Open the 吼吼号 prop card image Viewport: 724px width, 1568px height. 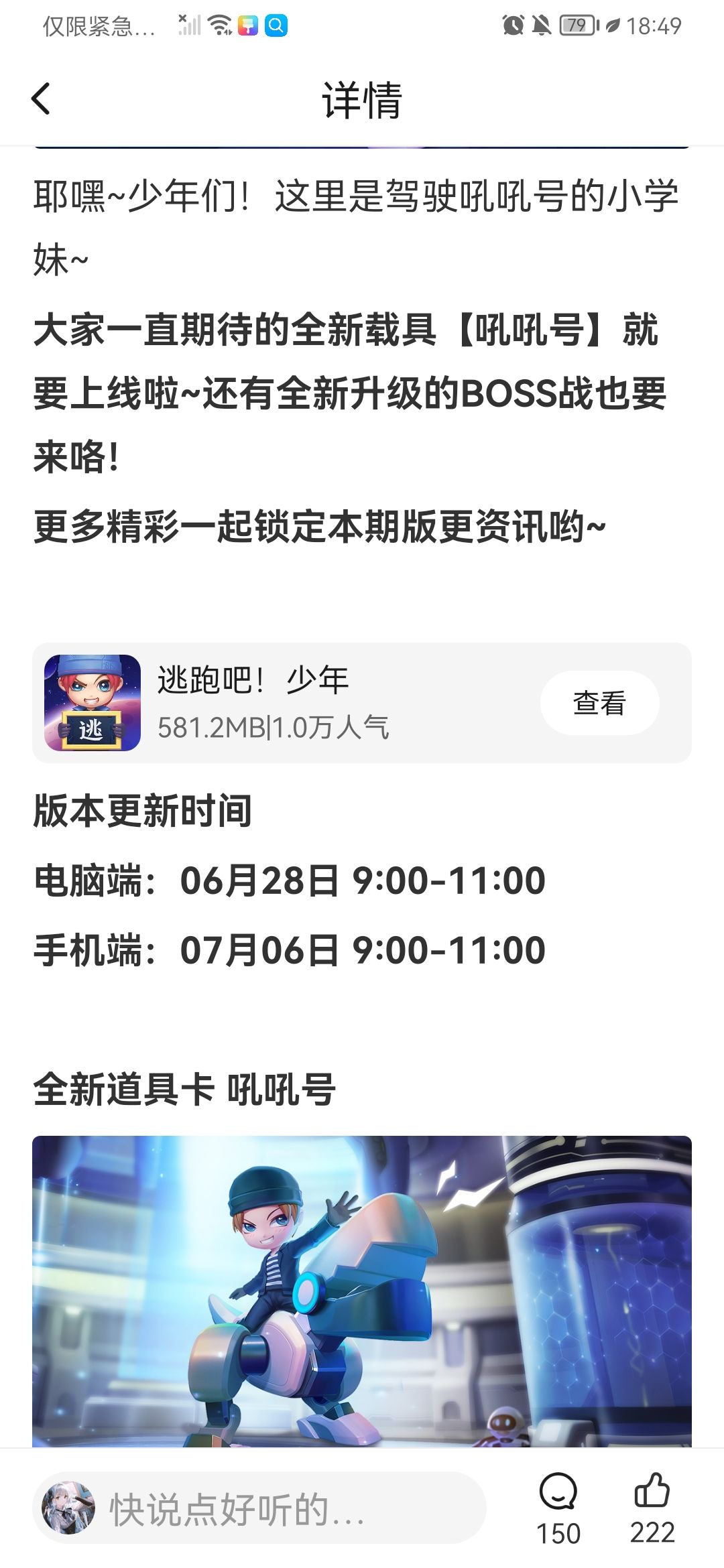pos(362,1291)
